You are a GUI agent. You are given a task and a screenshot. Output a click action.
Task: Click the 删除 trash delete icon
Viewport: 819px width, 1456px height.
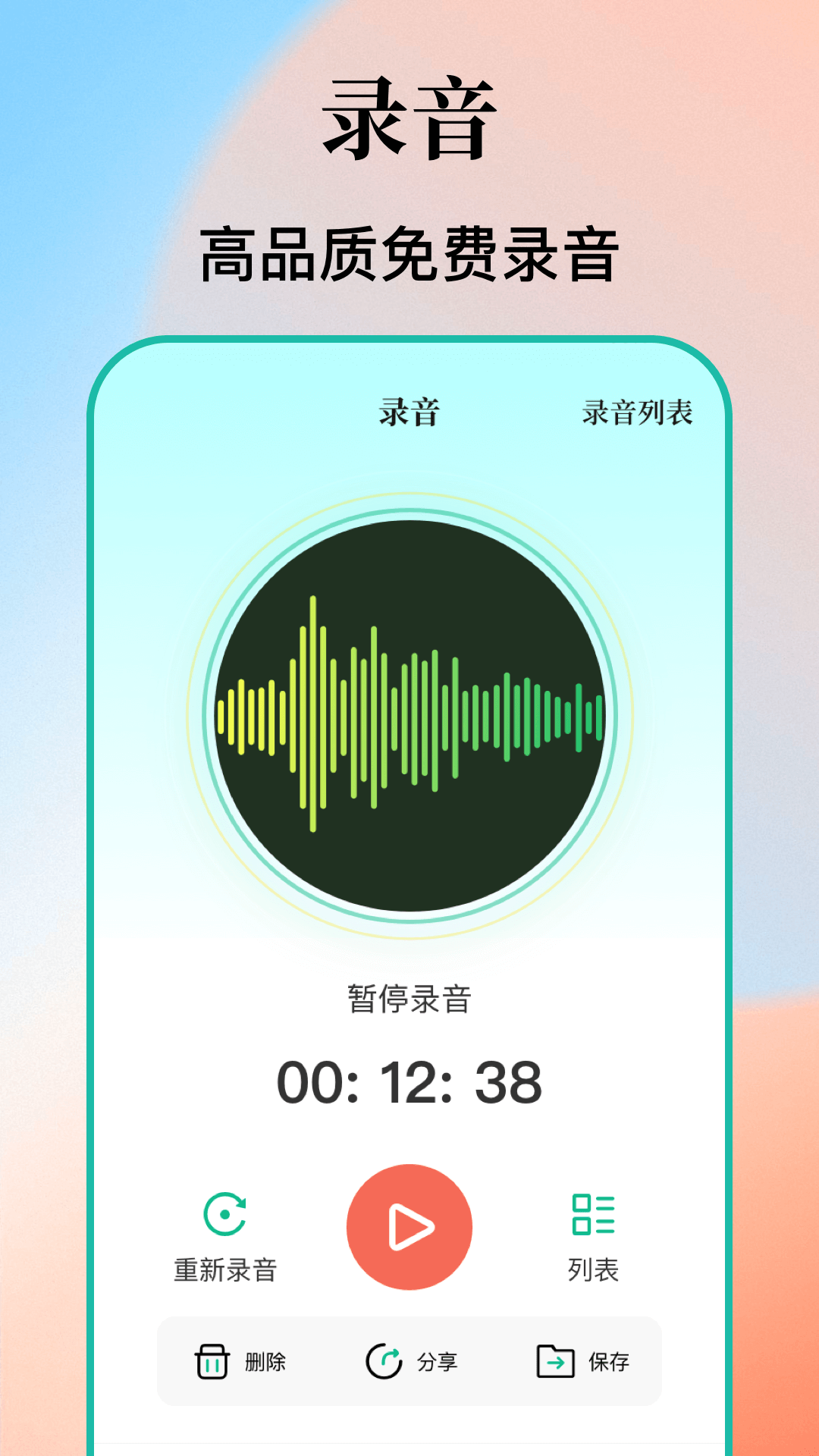(x=212, y=1361)
